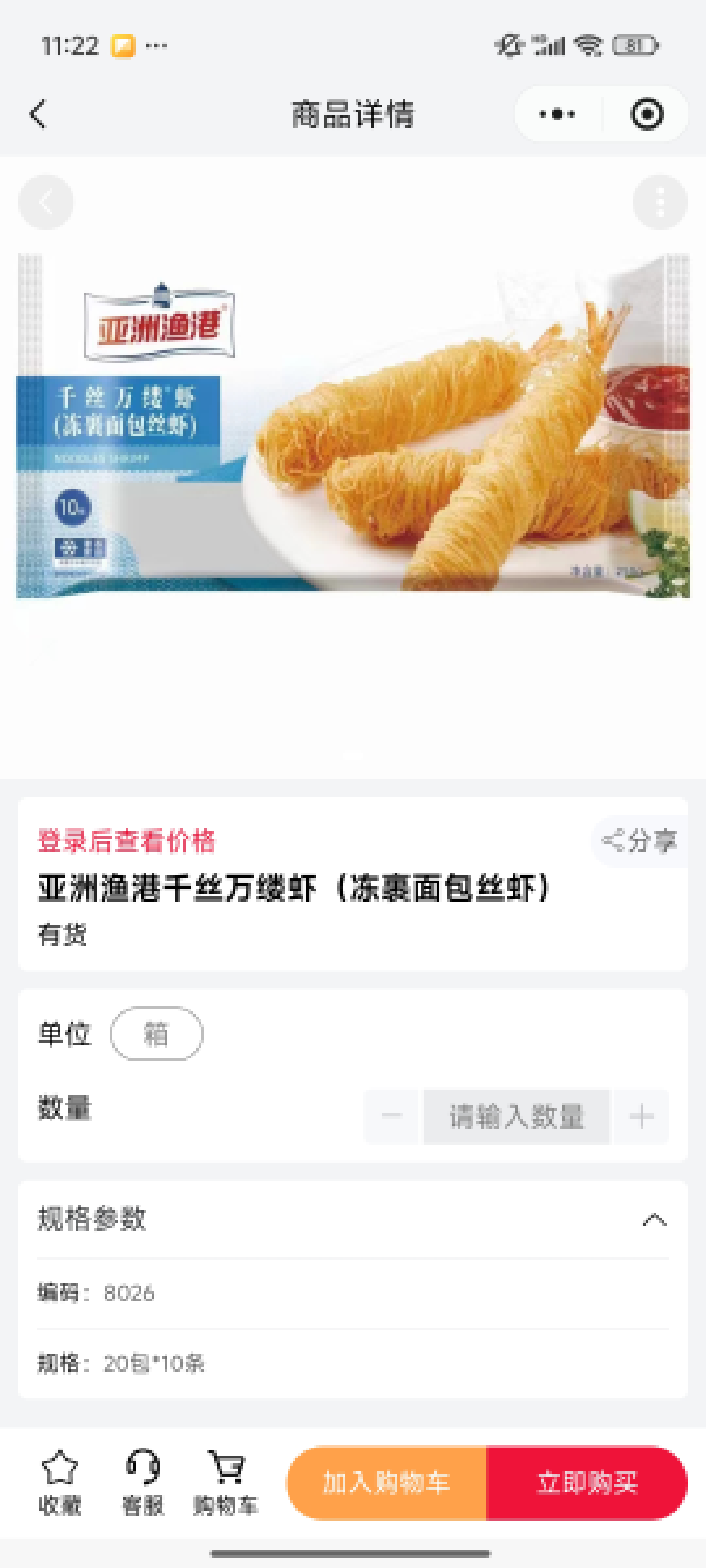Screen dimensions: 706x1568
Task: Contact customer service 客服
Action: [143, 1483]
